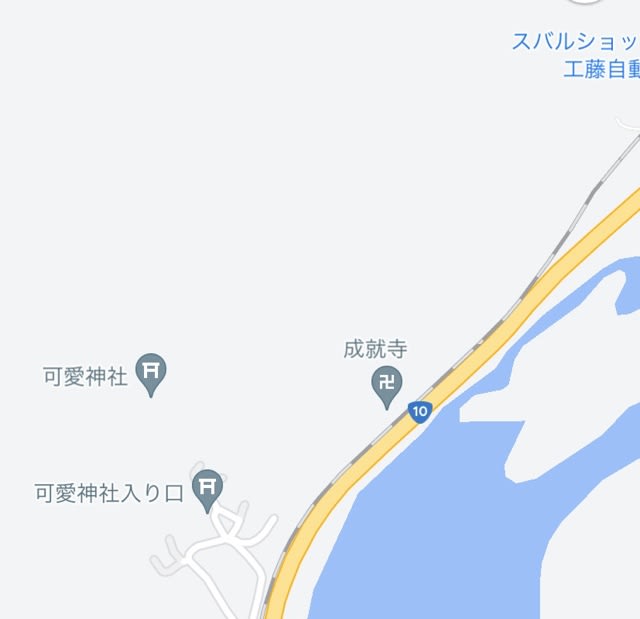Select the 成就寺 temple pin
Image resolution: width=640 pixels, height=619 pixels.
click(387, 382)
